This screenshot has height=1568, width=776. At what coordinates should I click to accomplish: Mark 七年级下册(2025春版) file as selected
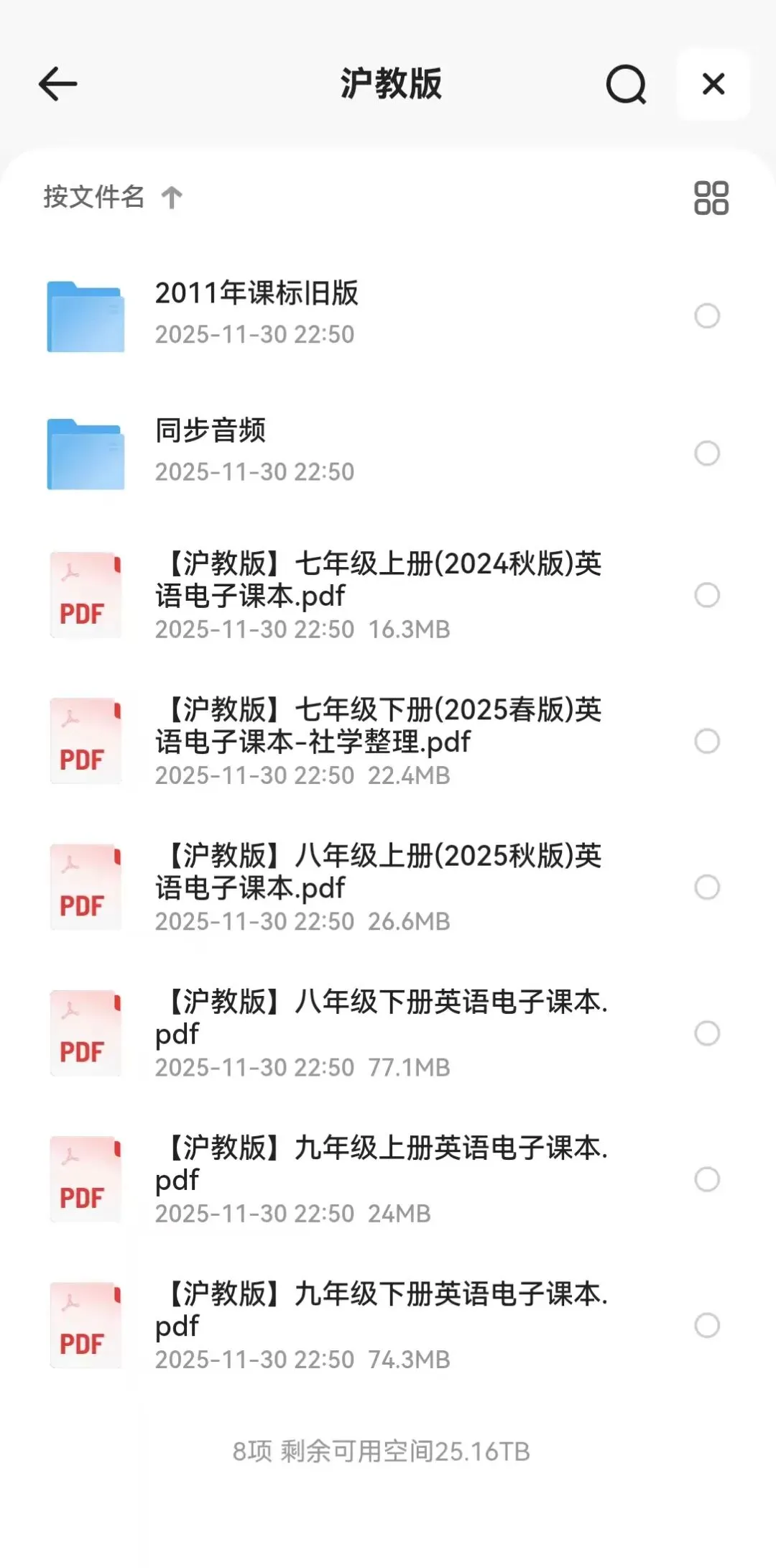point(707,741)
